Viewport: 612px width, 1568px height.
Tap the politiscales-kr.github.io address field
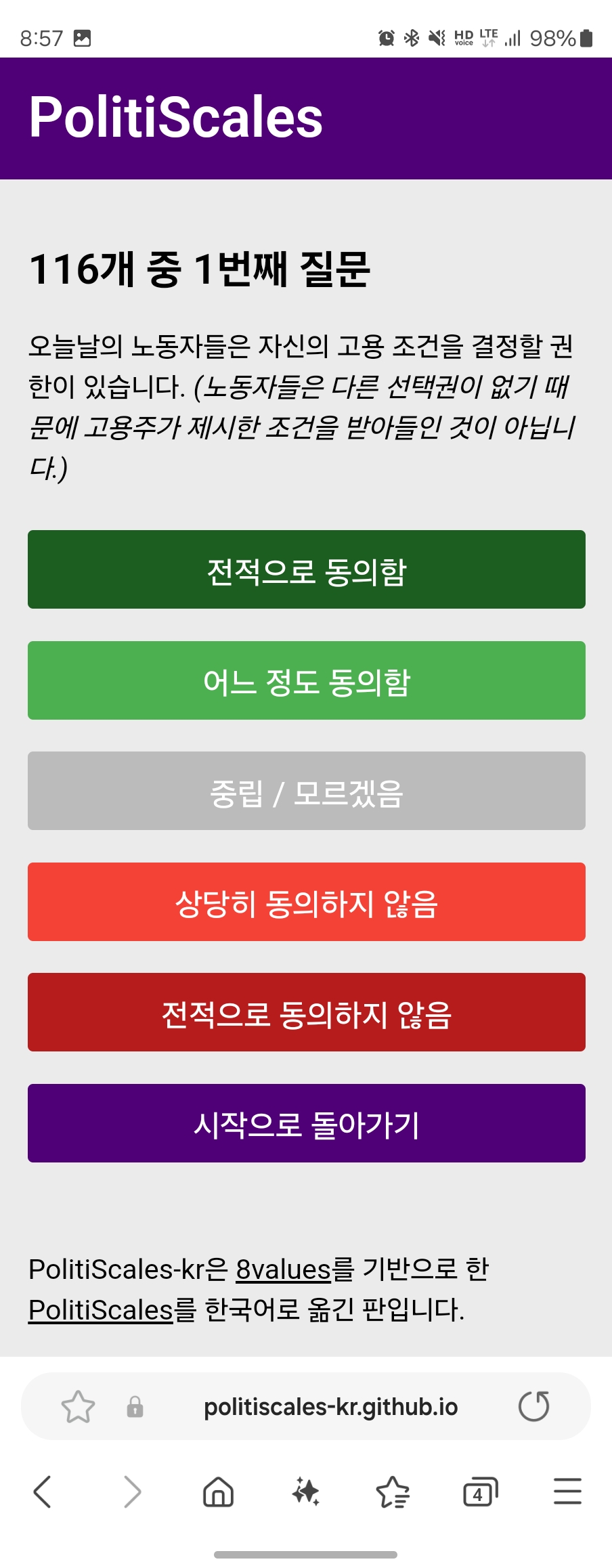pyautogui.click(x=330, y=1407)
